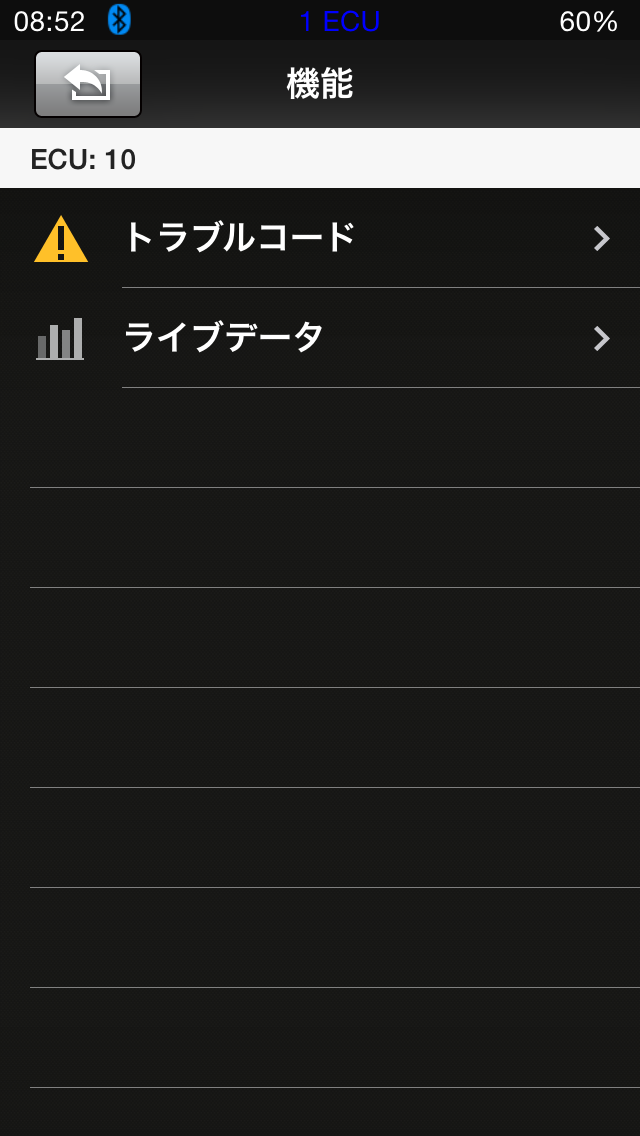
Task: Go back using the return arrow button
Action: (88, 84)
